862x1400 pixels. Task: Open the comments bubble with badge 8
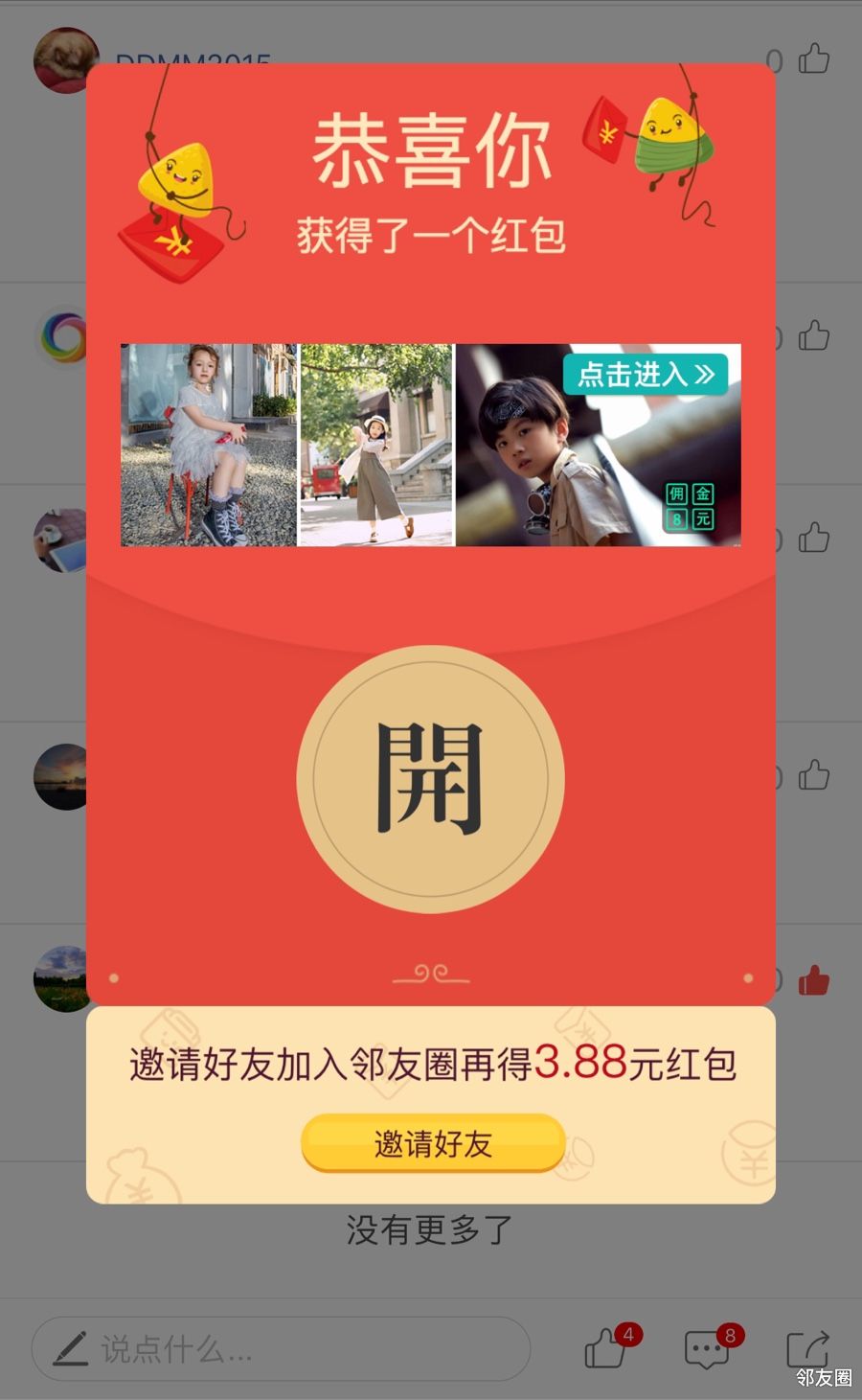click(709, 1349)
